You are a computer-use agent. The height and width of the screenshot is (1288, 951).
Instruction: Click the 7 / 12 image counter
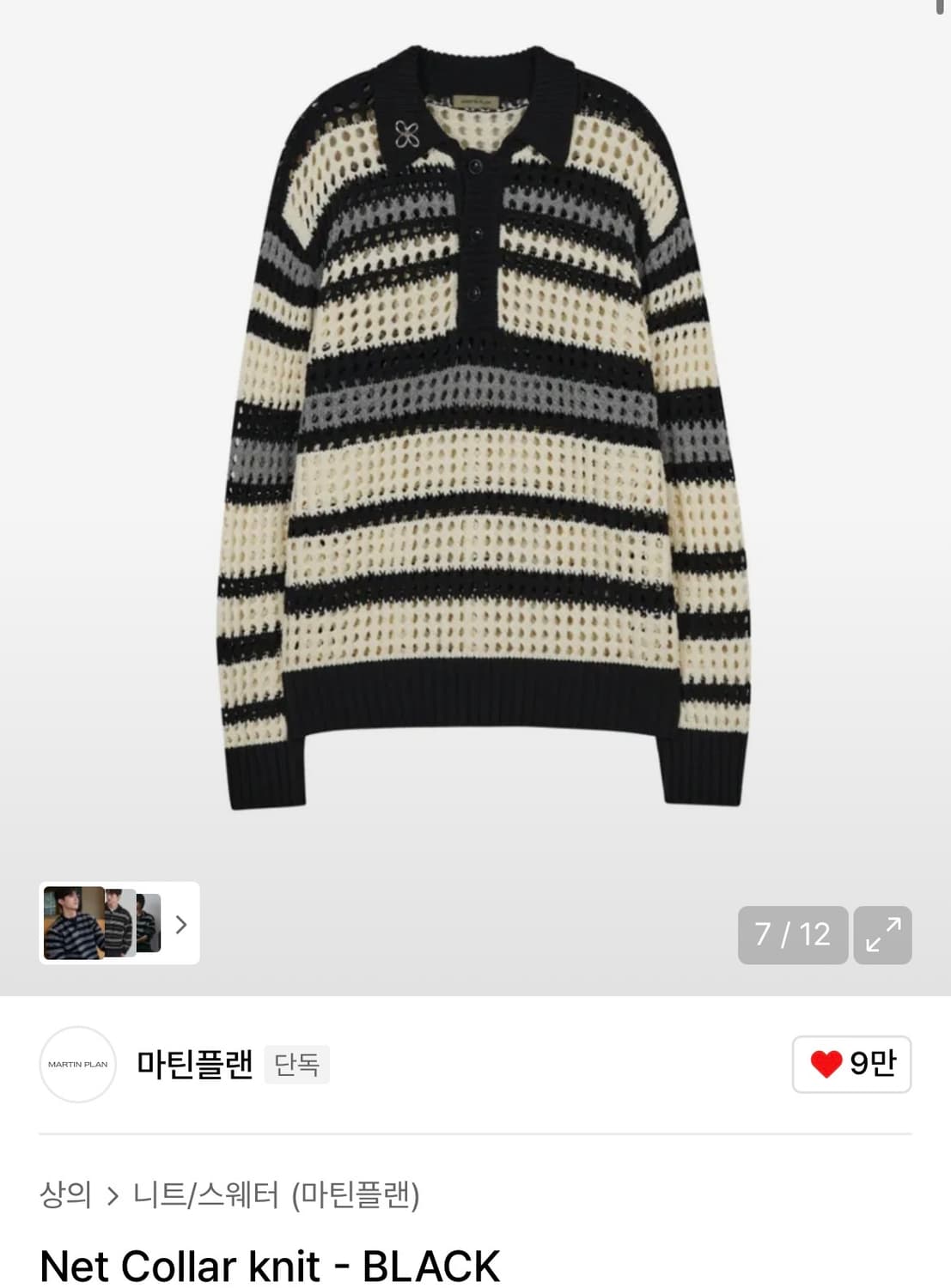pos(791,936)
